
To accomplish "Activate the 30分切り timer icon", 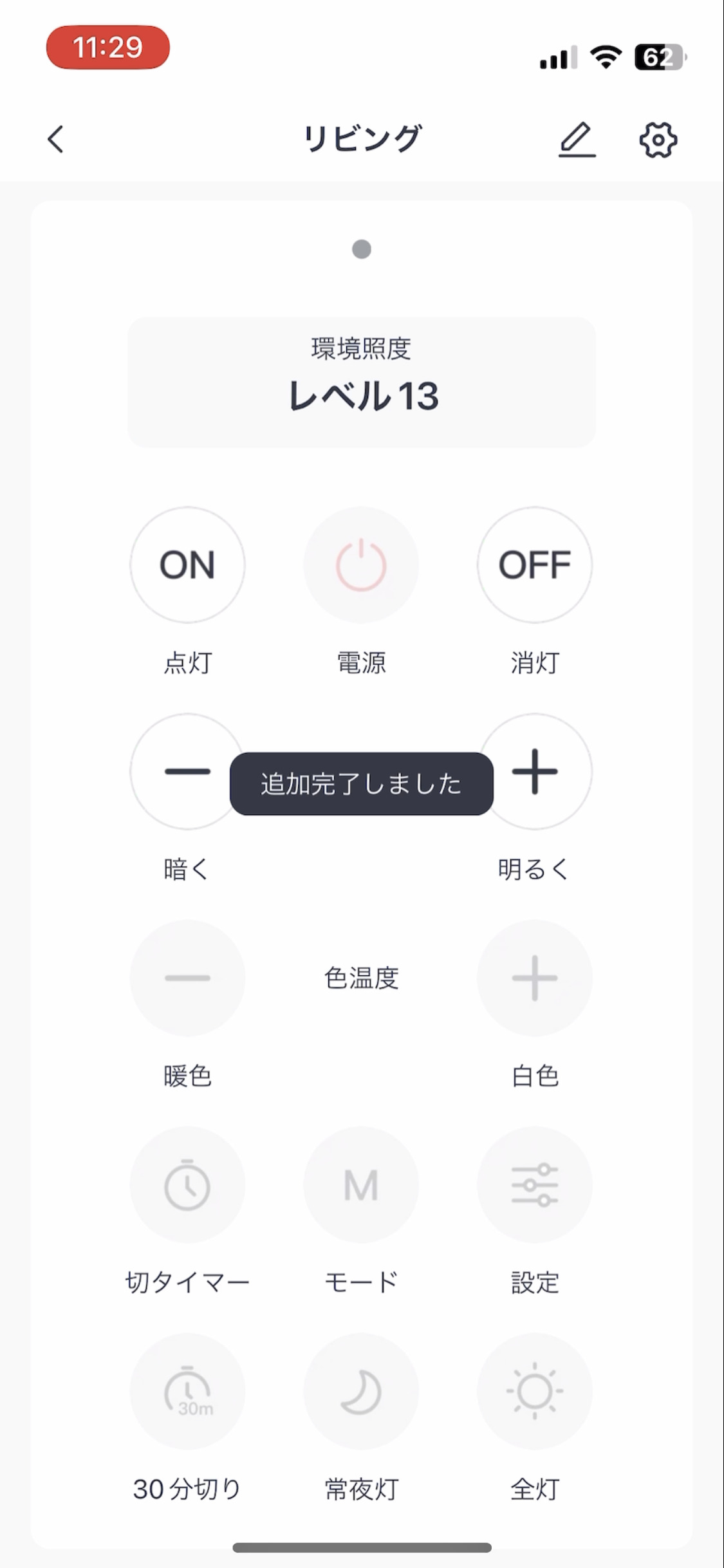I will 187,1392.
